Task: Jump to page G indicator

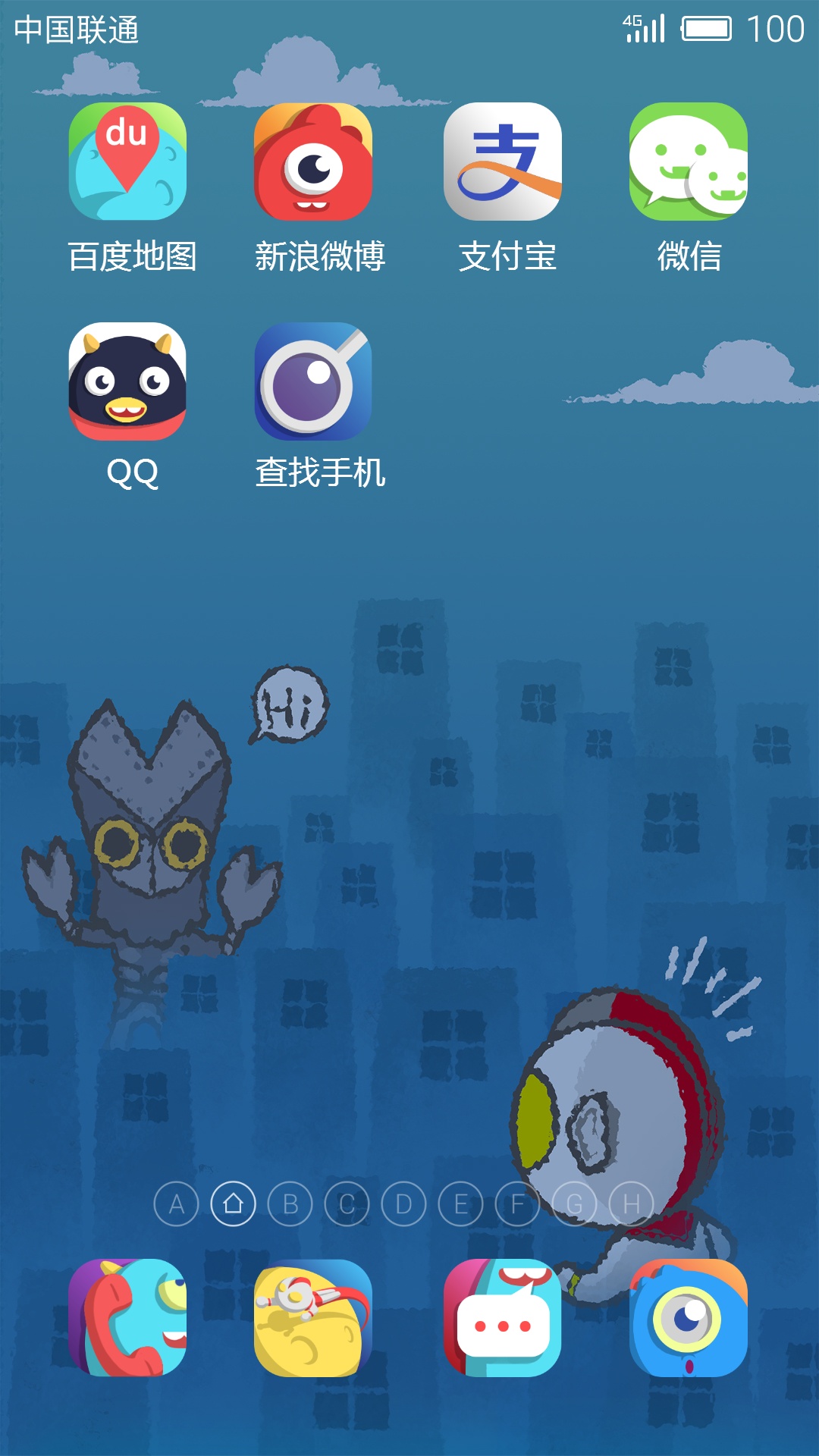Action: [x=575, y=1203]
